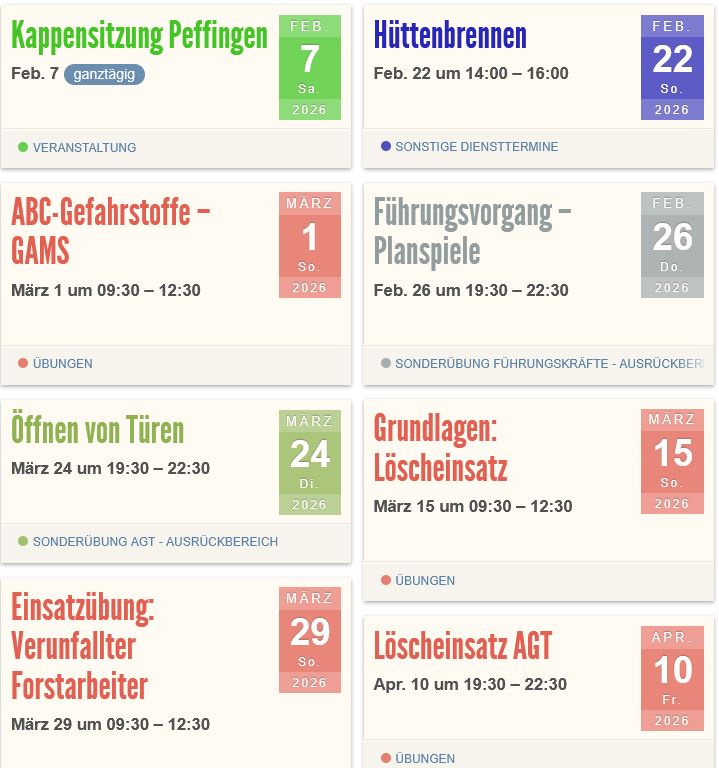Filter by Sonstige Diensttermine category
Screen dimensions: 719x768
[476, 146]
